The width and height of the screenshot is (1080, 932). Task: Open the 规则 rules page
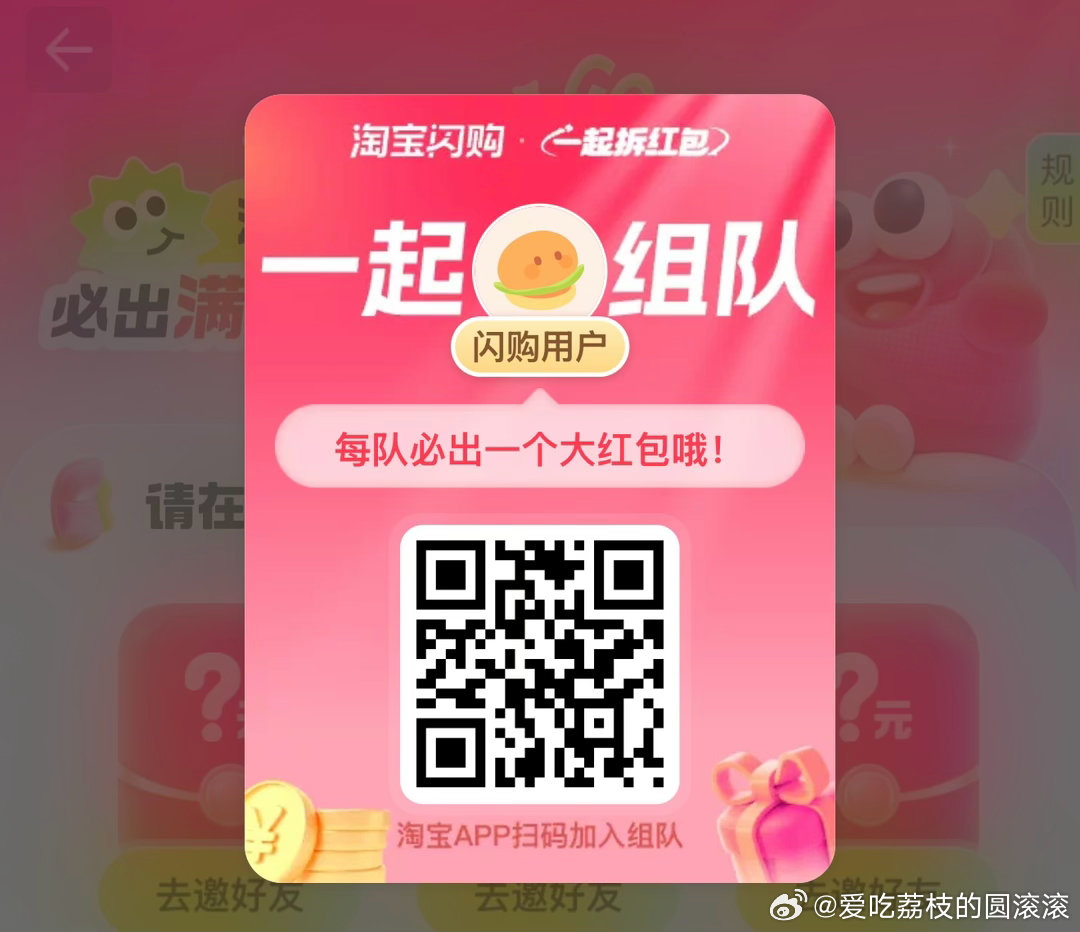[1056, 190]
